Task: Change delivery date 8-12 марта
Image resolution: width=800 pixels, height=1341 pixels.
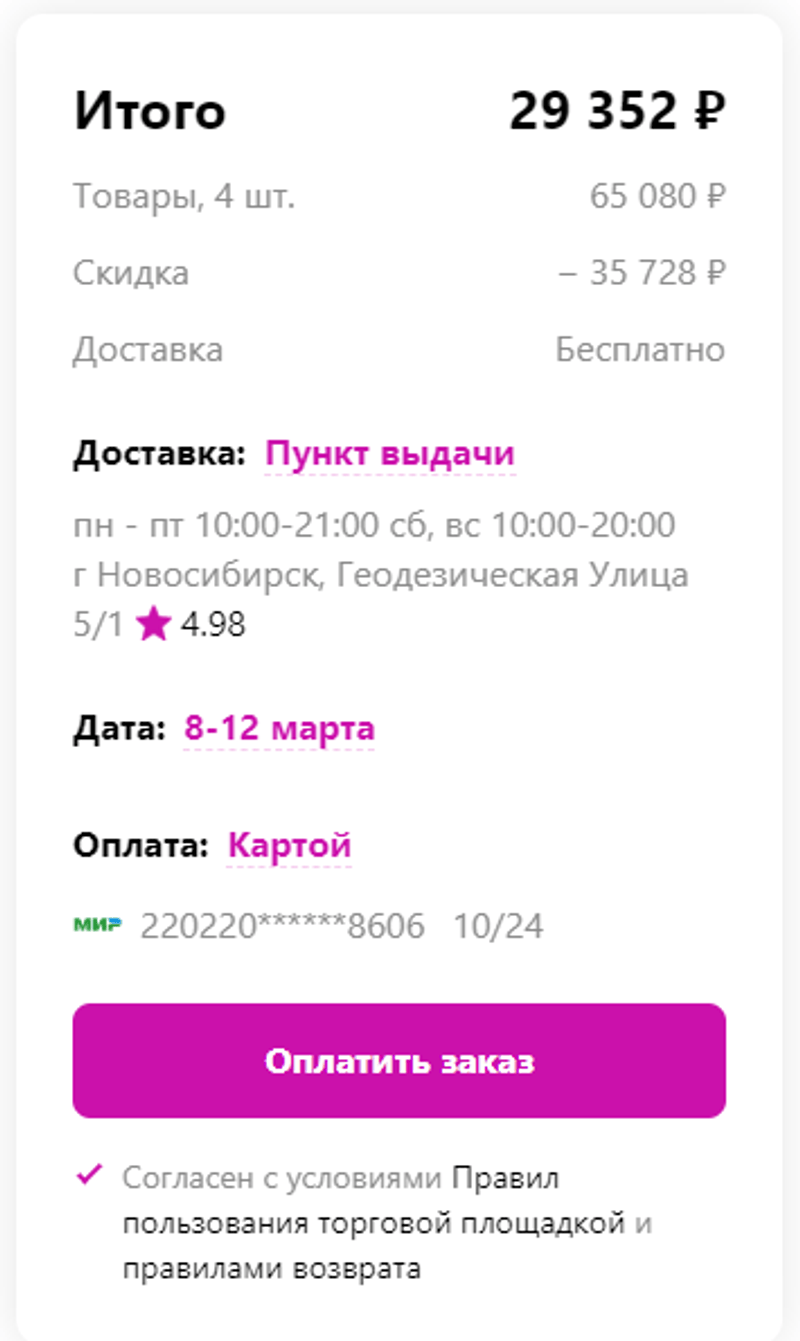Action: (x=279, y=728)
